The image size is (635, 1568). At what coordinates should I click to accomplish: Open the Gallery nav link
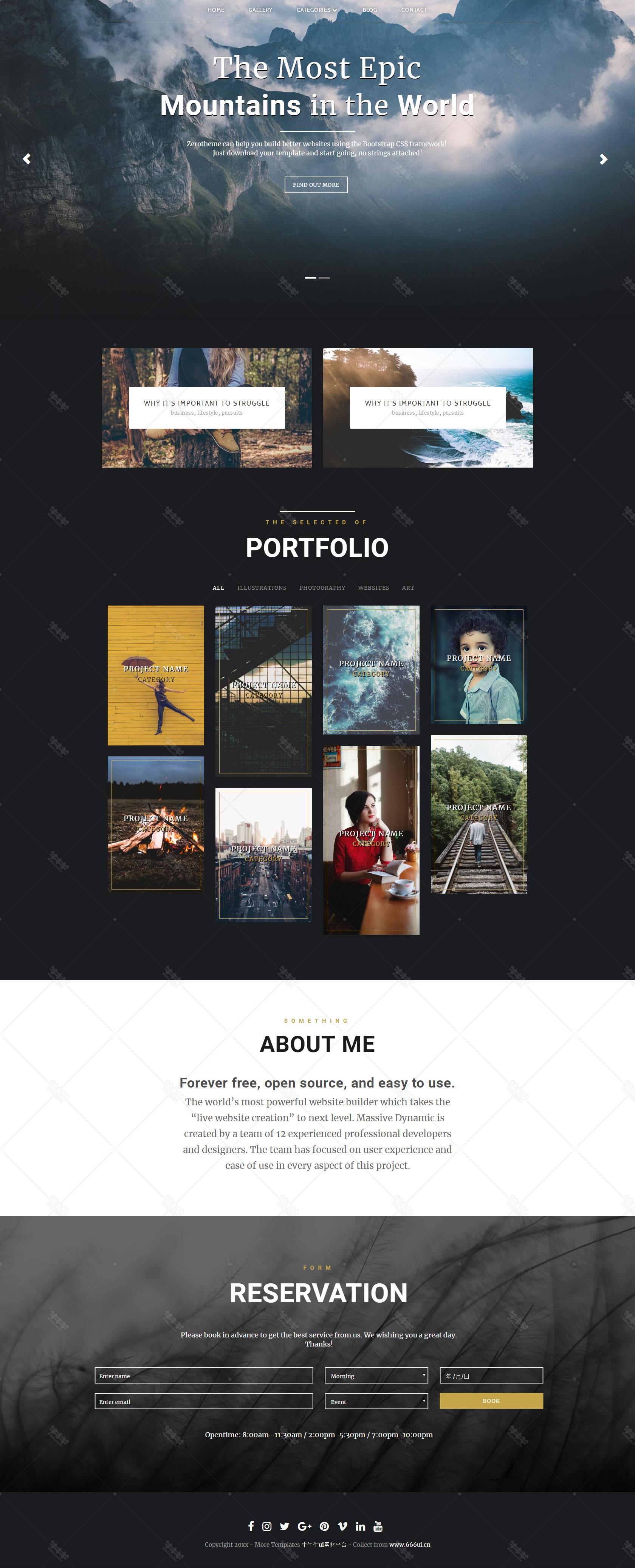tap(260, 10)
